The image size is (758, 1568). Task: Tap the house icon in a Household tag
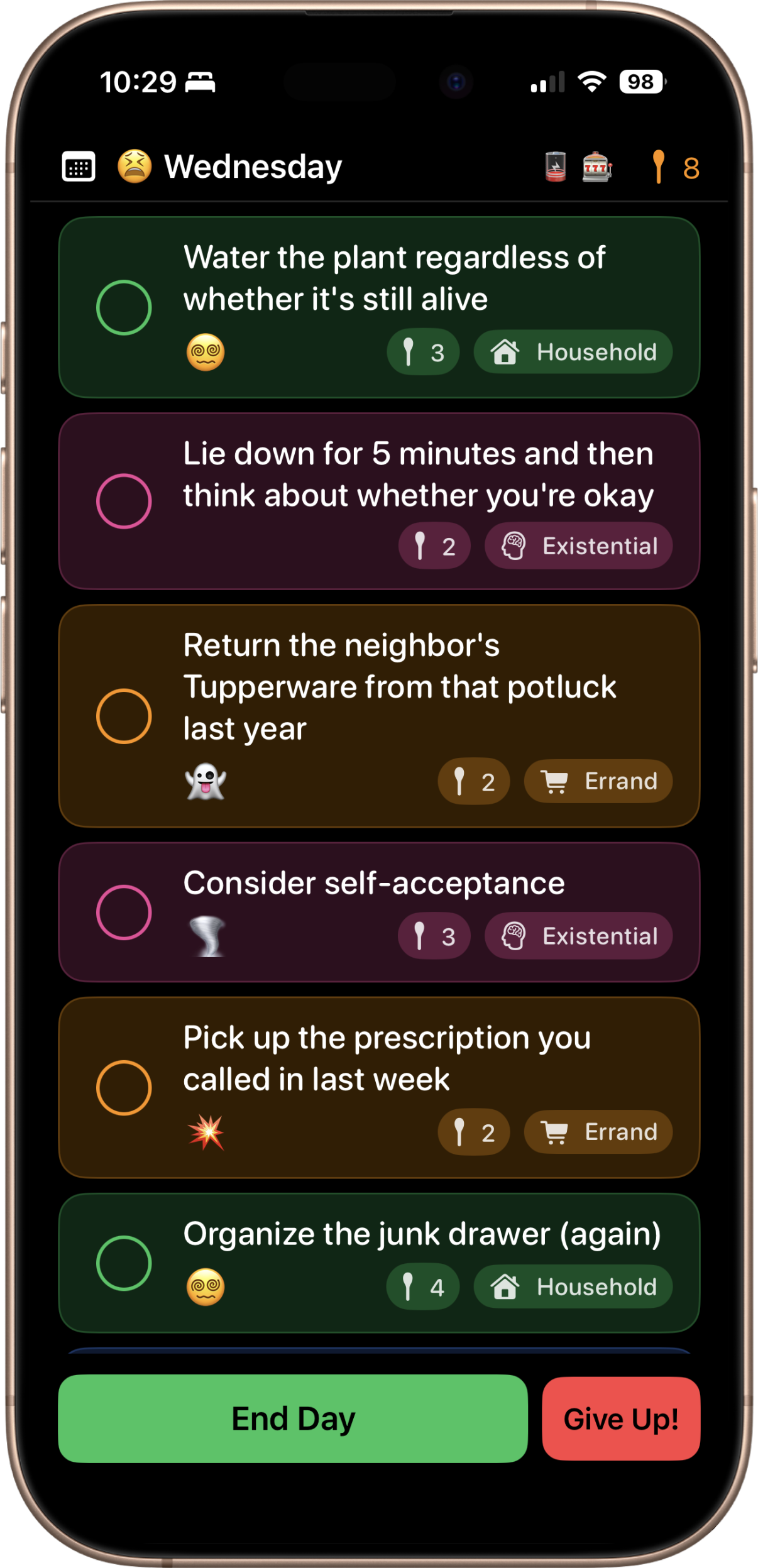tap(507, 352)
